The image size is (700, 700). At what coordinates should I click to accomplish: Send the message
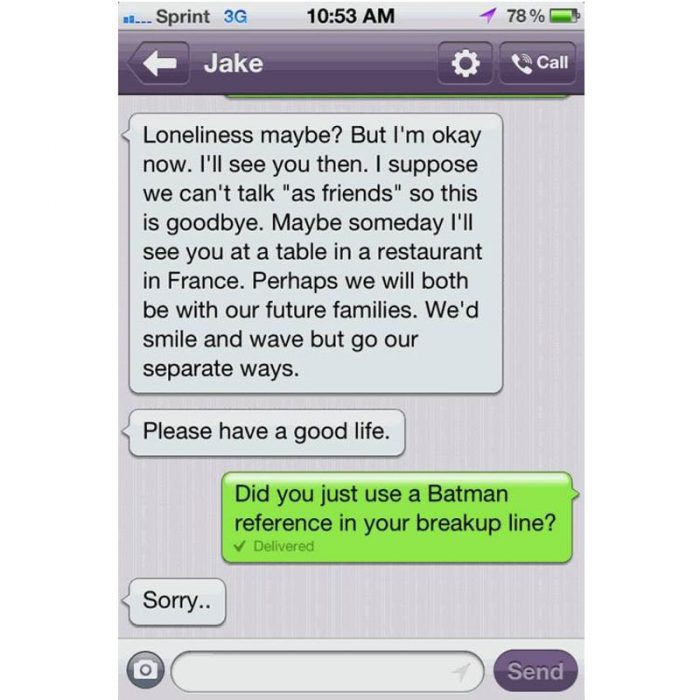[535, 671]
